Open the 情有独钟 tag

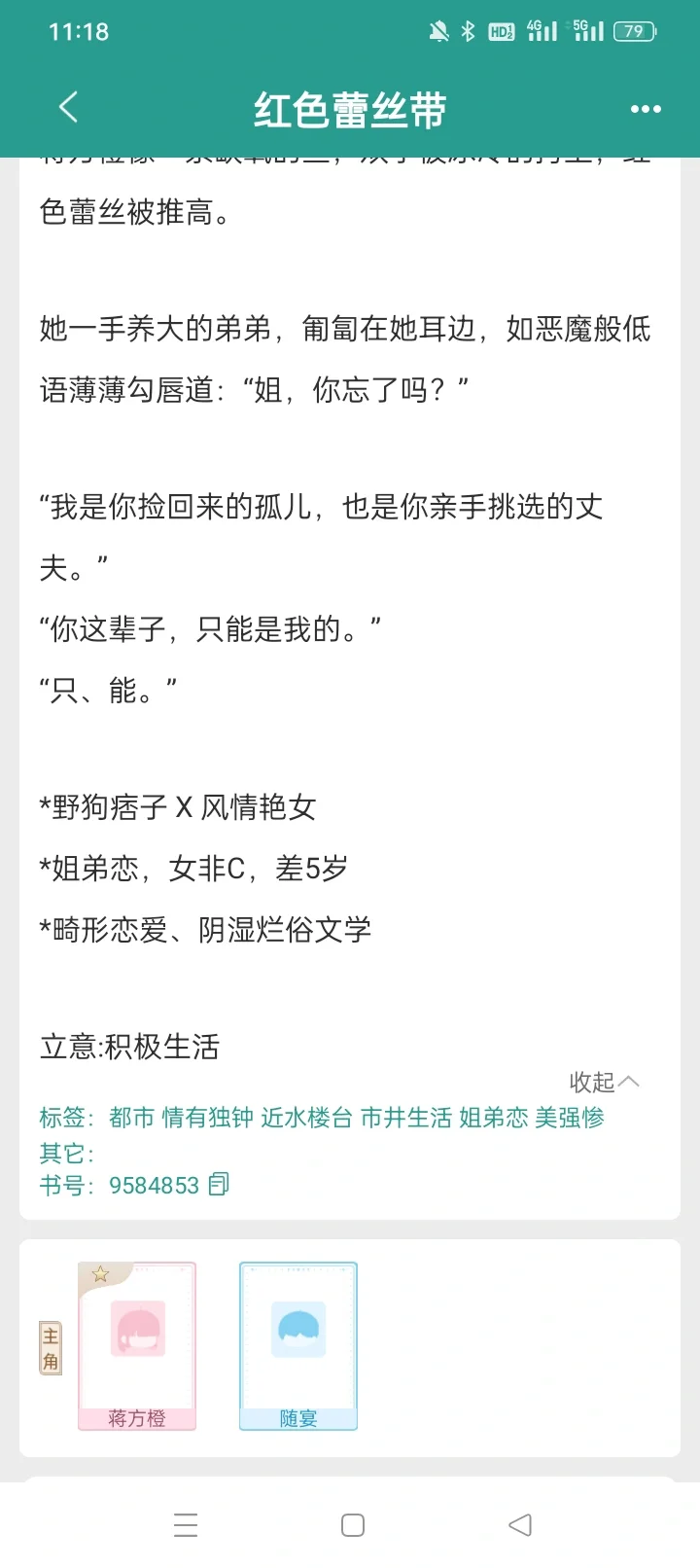coord(207,1118)
